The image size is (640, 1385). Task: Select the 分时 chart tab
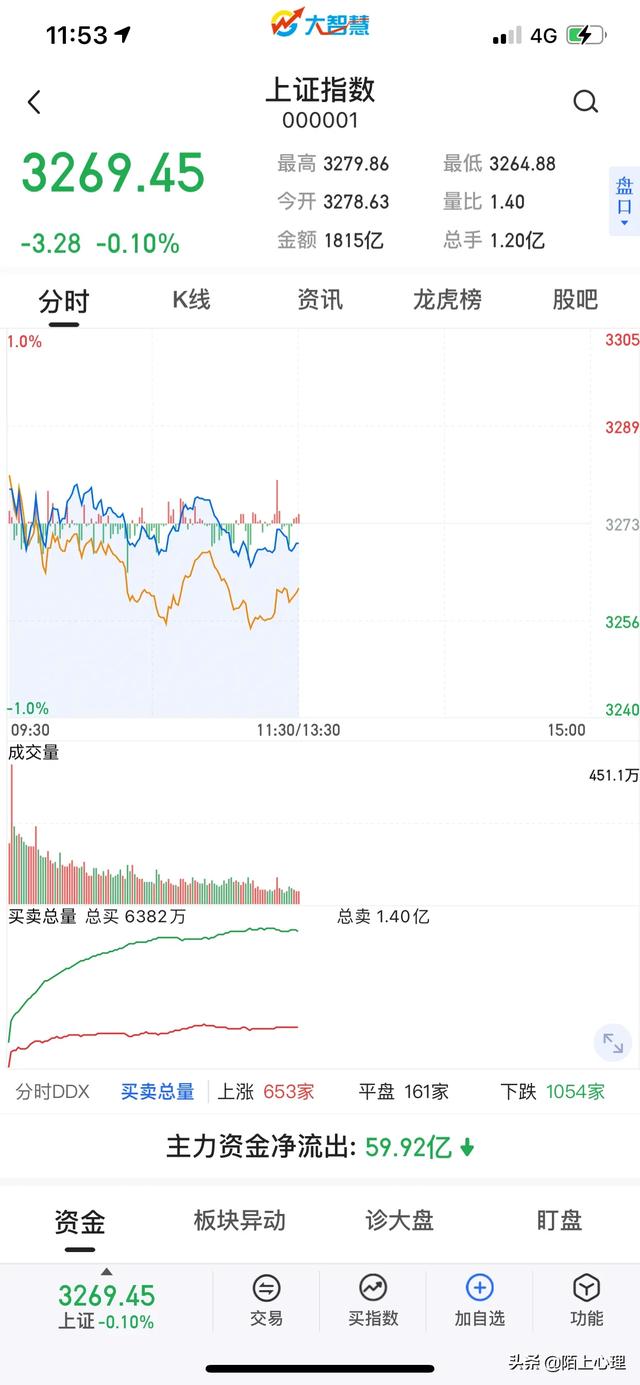tap(64, 300)
